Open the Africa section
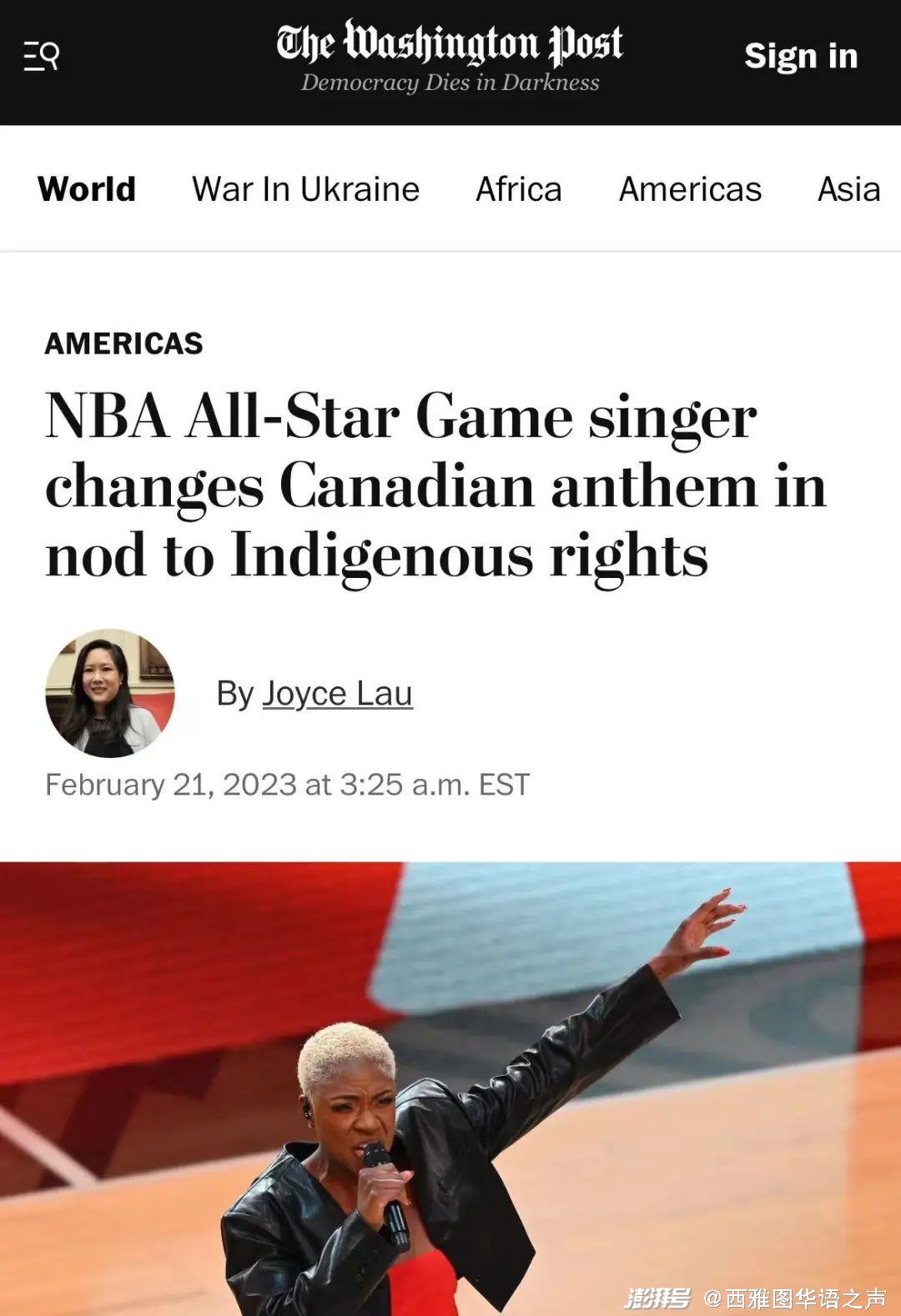The height and width of the screenshot is (1316, 901). coord(518,189)
